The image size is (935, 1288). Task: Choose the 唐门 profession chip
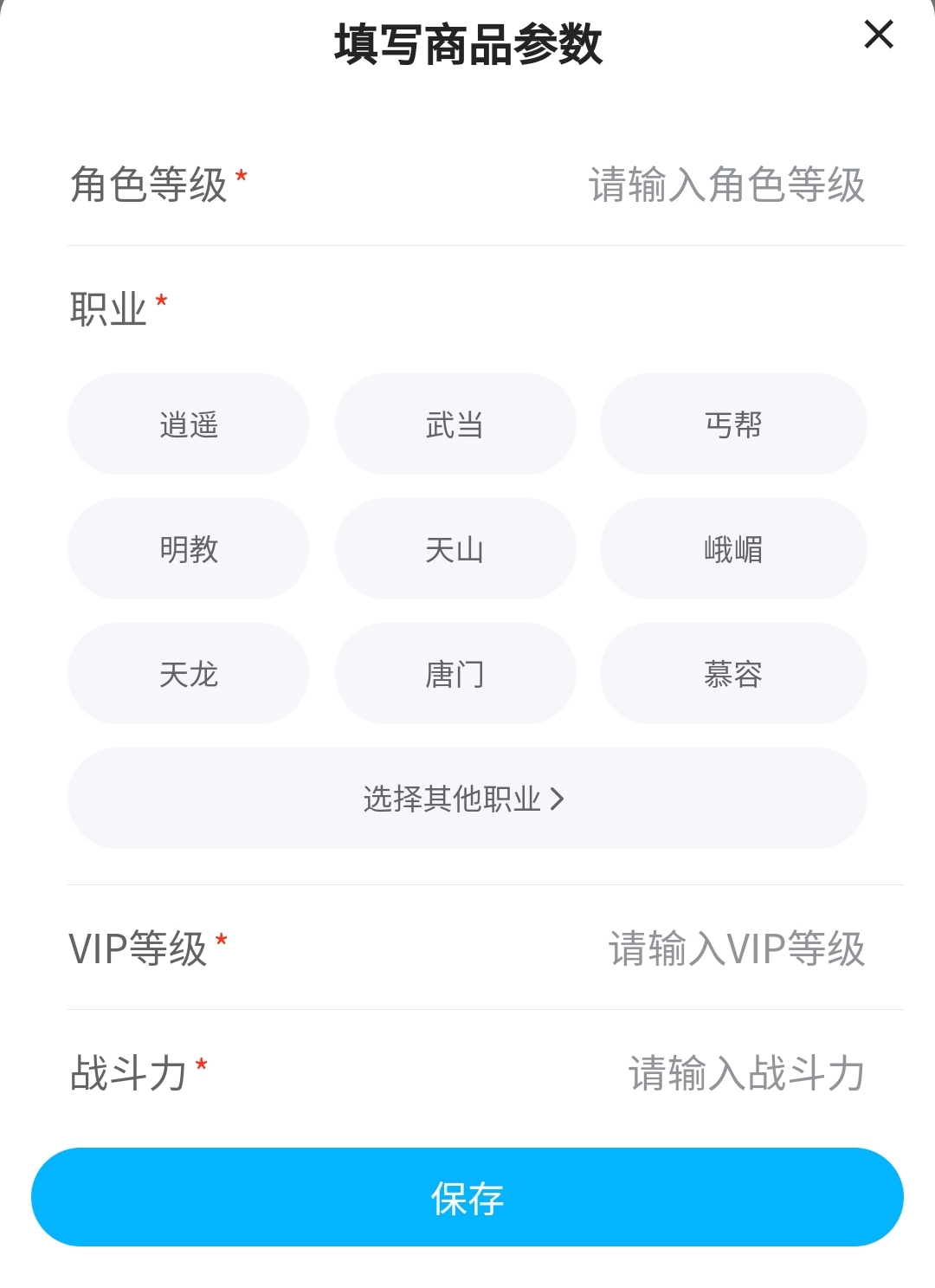click(455, 674)
